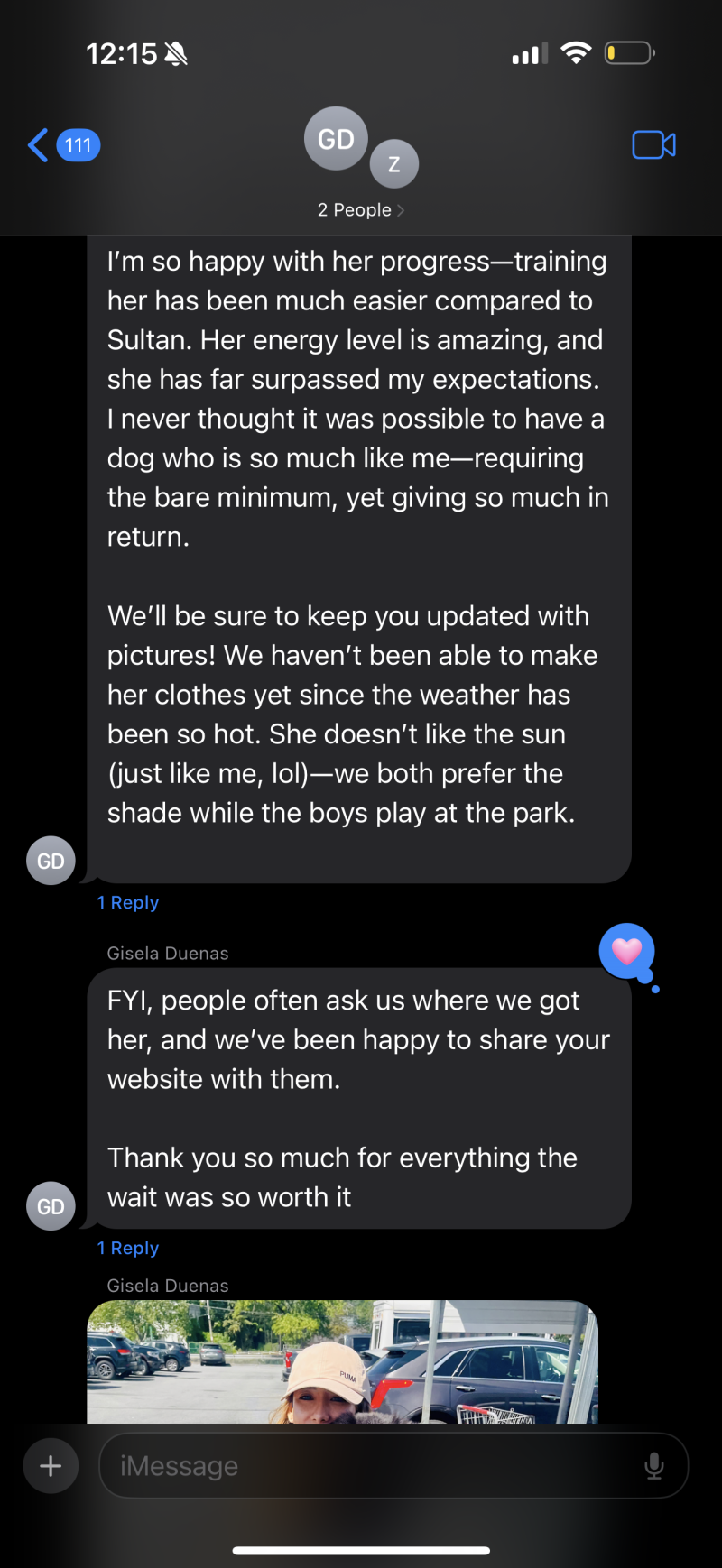722x1568 pixels.
Task: Open the plus attachments menu
Action: tap(51, 1466)
